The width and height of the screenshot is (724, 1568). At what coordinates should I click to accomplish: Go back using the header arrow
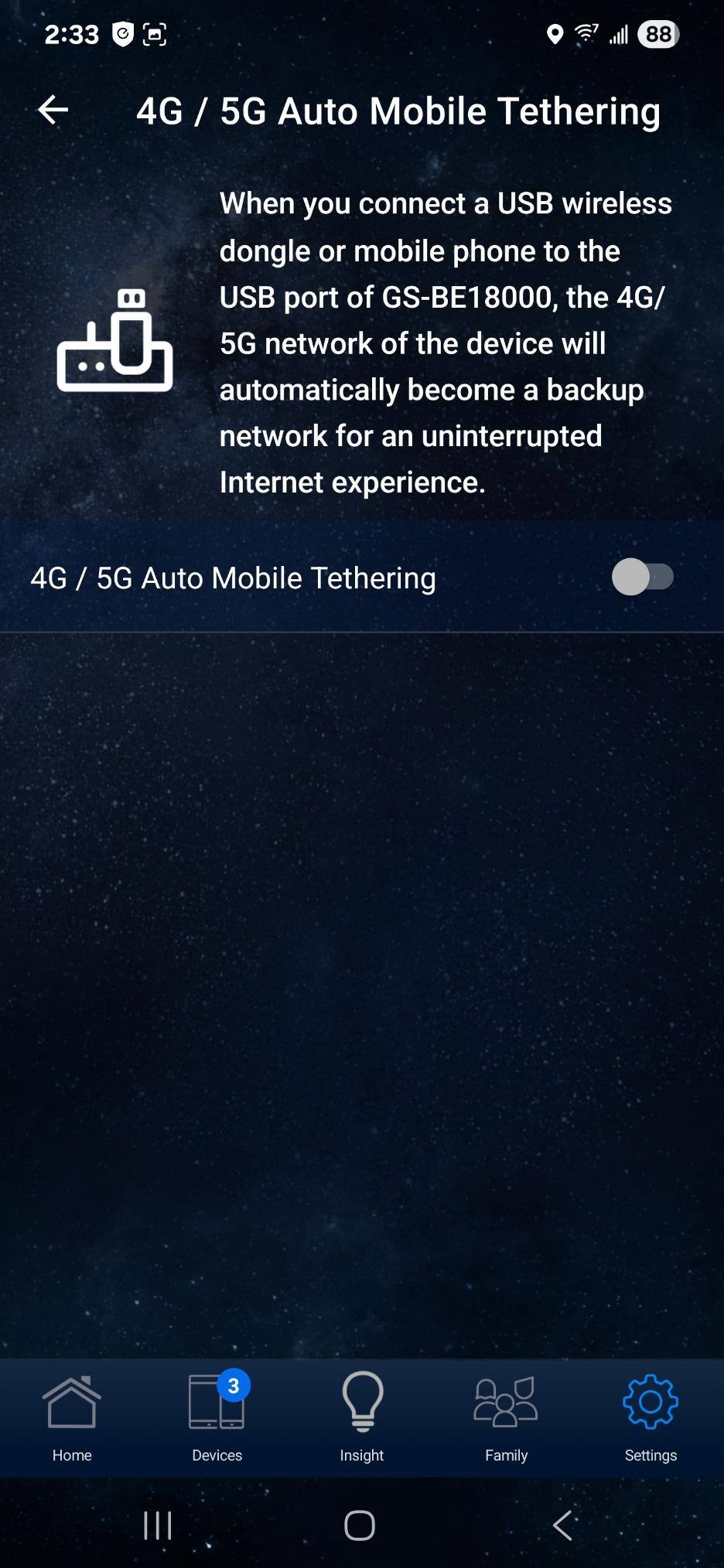(53, 110)
